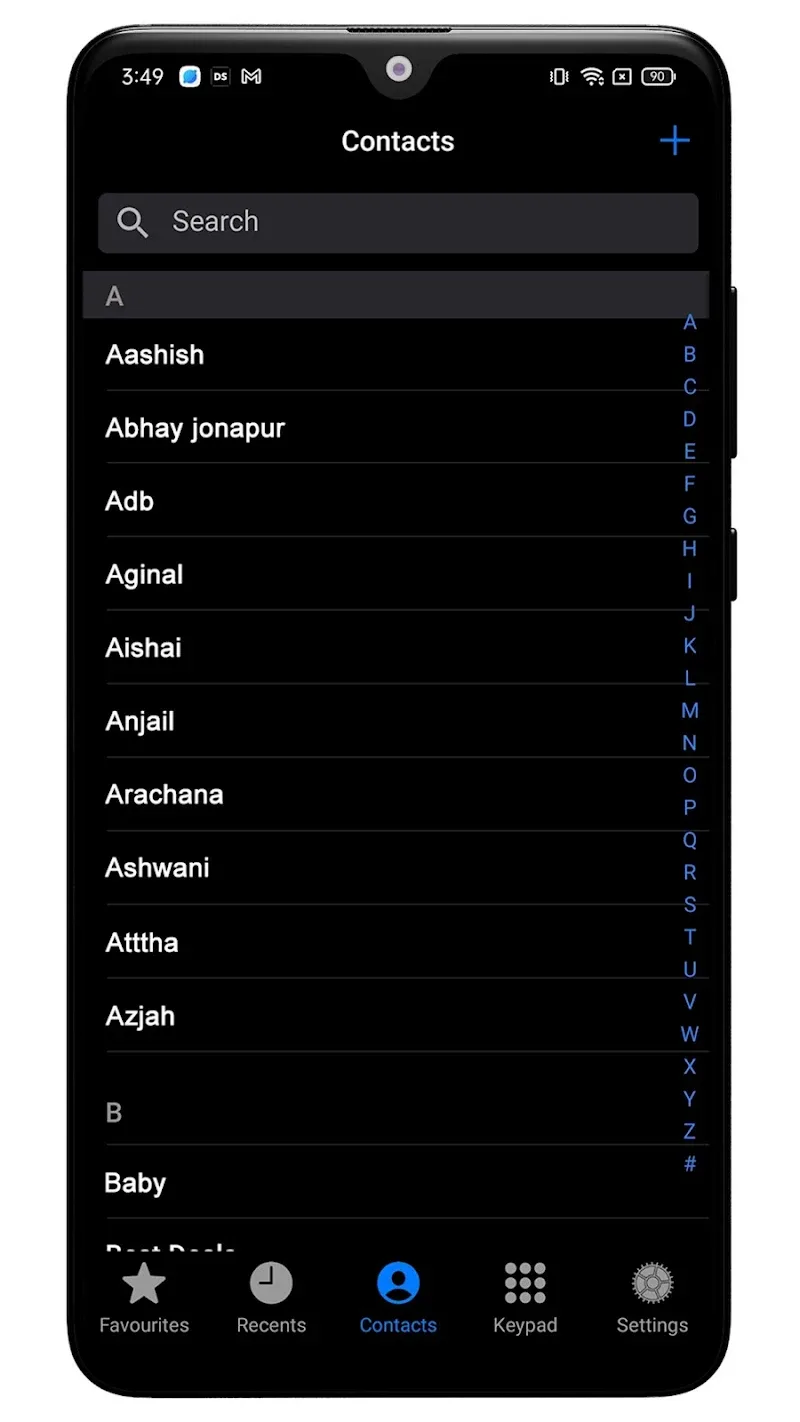Tap the battery indicator in the status bar
Image resolution: width=800 pixels, height=1422 pixels.
[x=657, y=76]
